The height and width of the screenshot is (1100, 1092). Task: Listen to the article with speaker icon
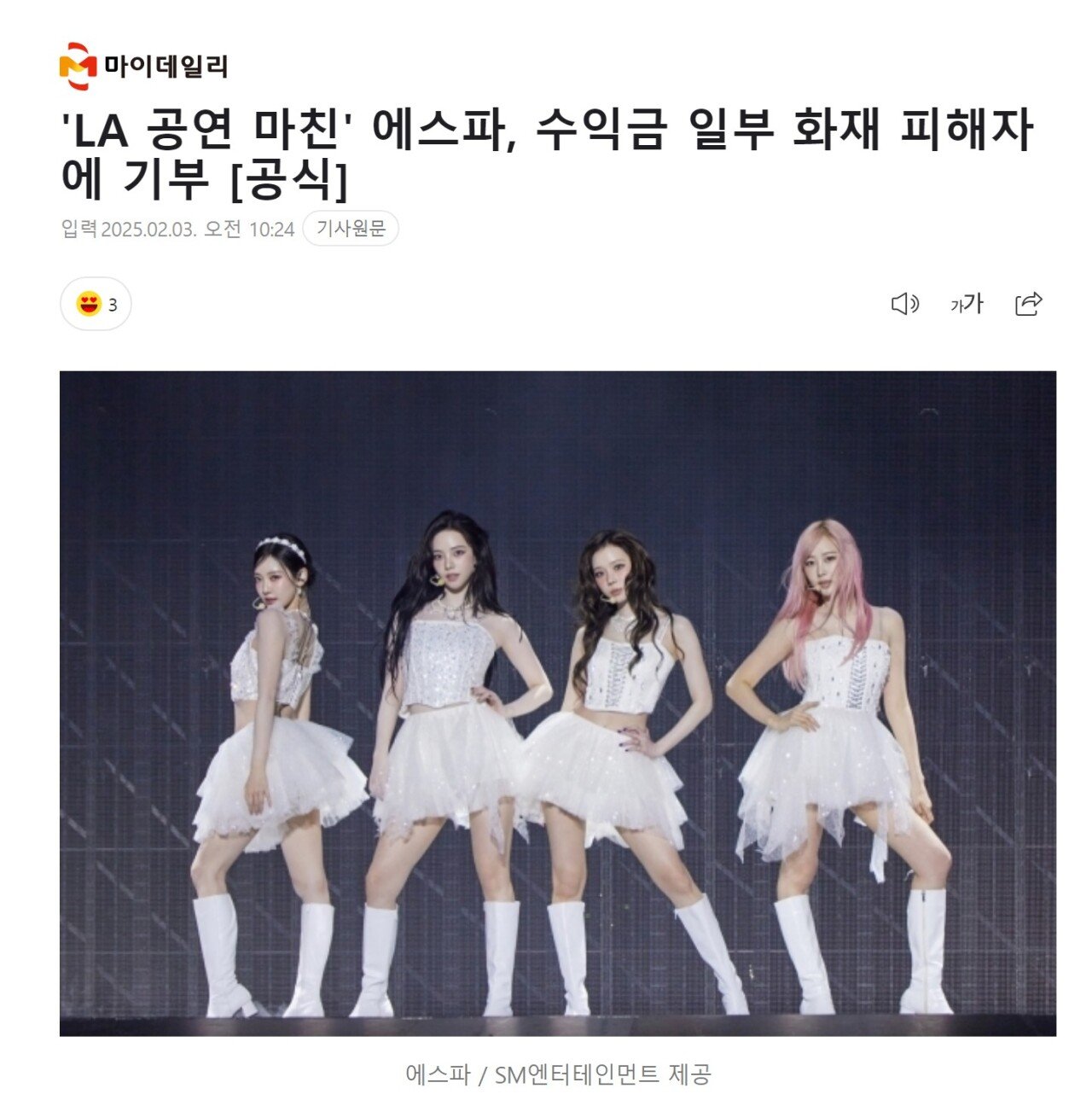(x=904, y=304)
